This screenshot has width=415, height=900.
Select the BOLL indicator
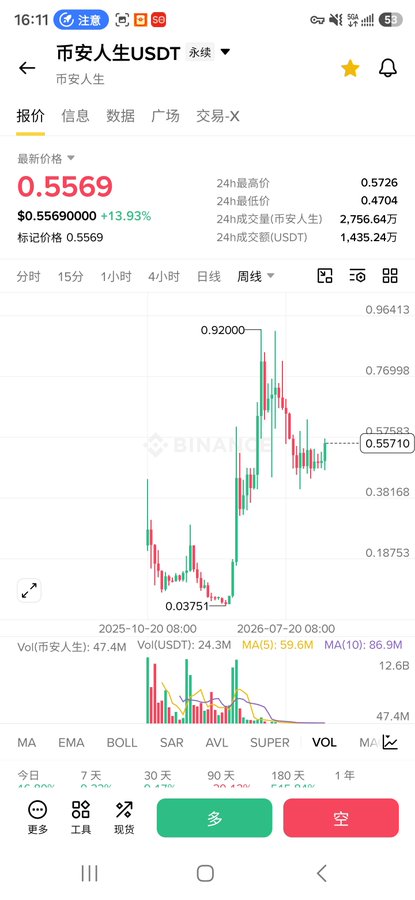122,743
